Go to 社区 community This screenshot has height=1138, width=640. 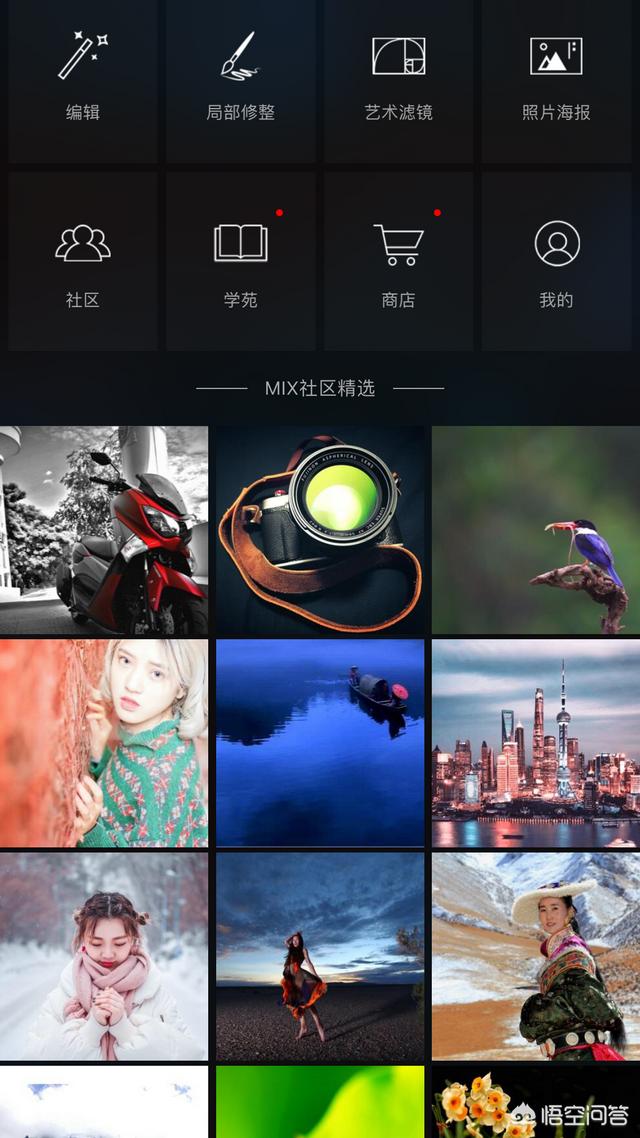pyautogui.click(x=83, y=261)
